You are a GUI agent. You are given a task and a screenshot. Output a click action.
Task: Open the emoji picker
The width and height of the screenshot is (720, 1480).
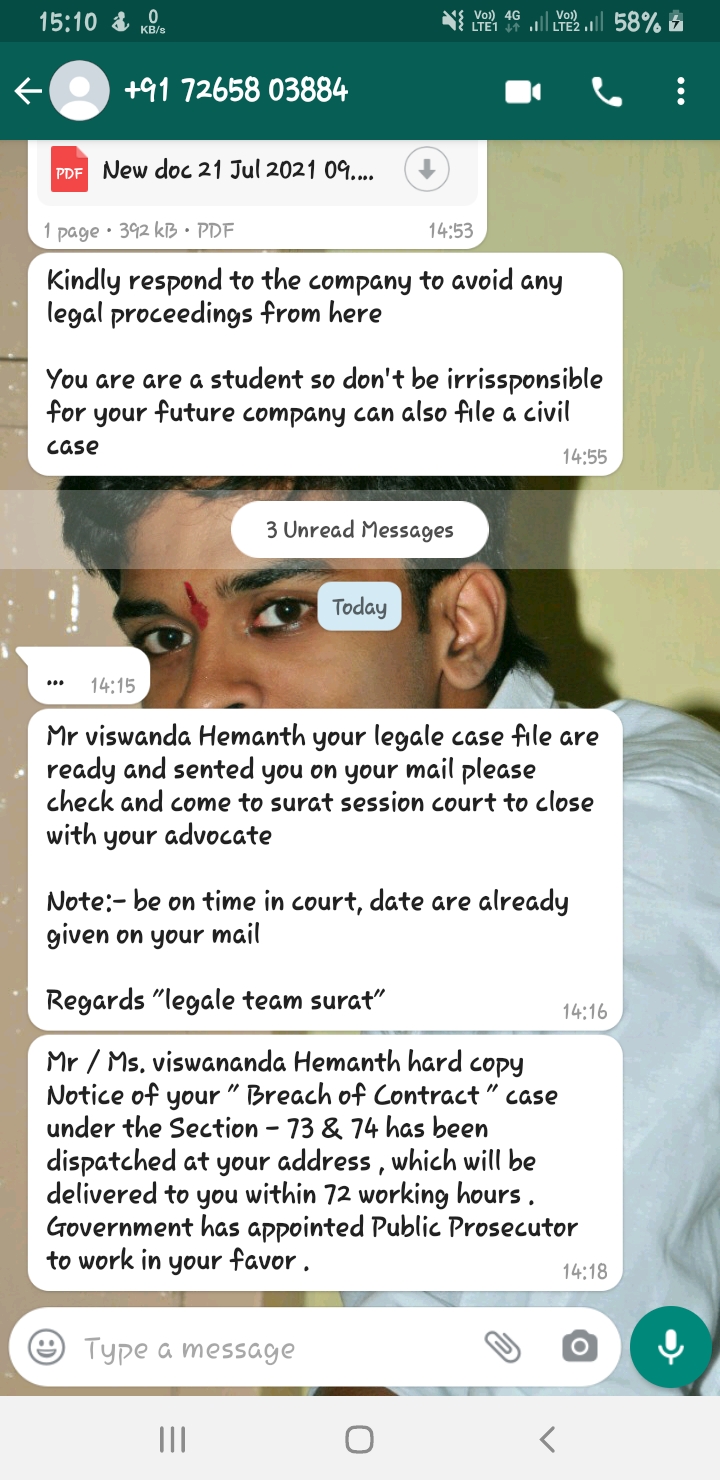46,1348
